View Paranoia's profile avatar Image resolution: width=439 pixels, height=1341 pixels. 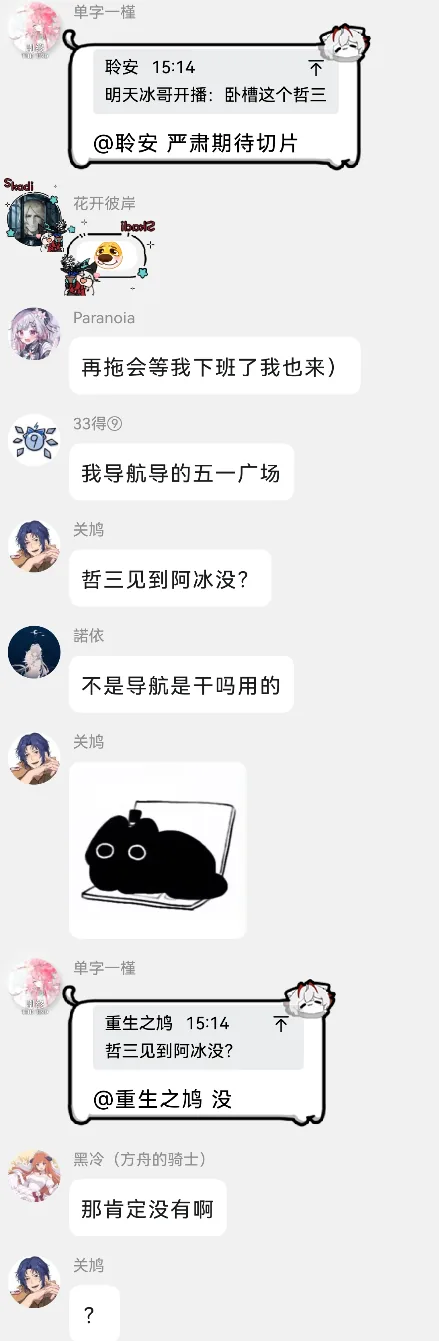coord(34,333)
